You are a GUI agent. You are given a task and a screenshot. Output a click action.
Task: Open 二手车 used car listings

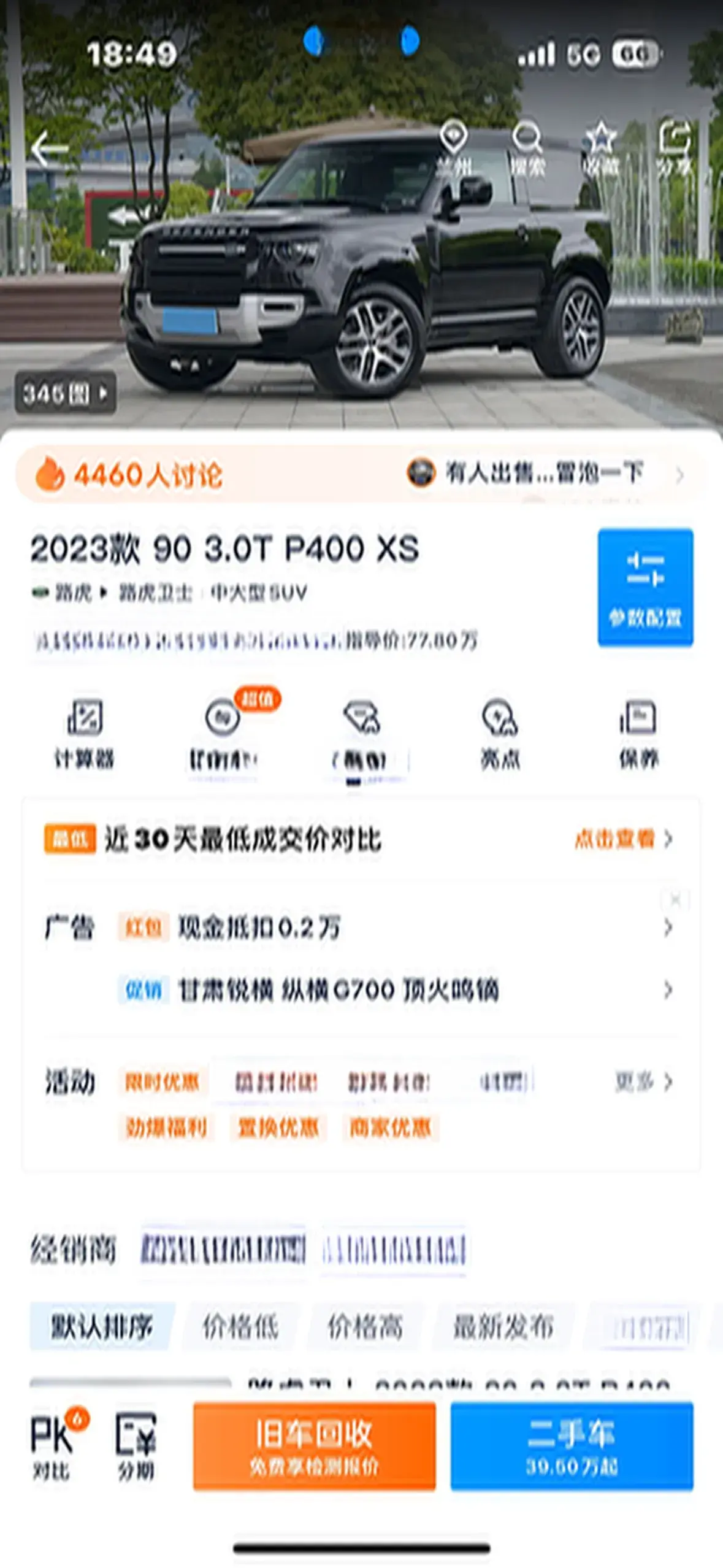pos(572,1446)
